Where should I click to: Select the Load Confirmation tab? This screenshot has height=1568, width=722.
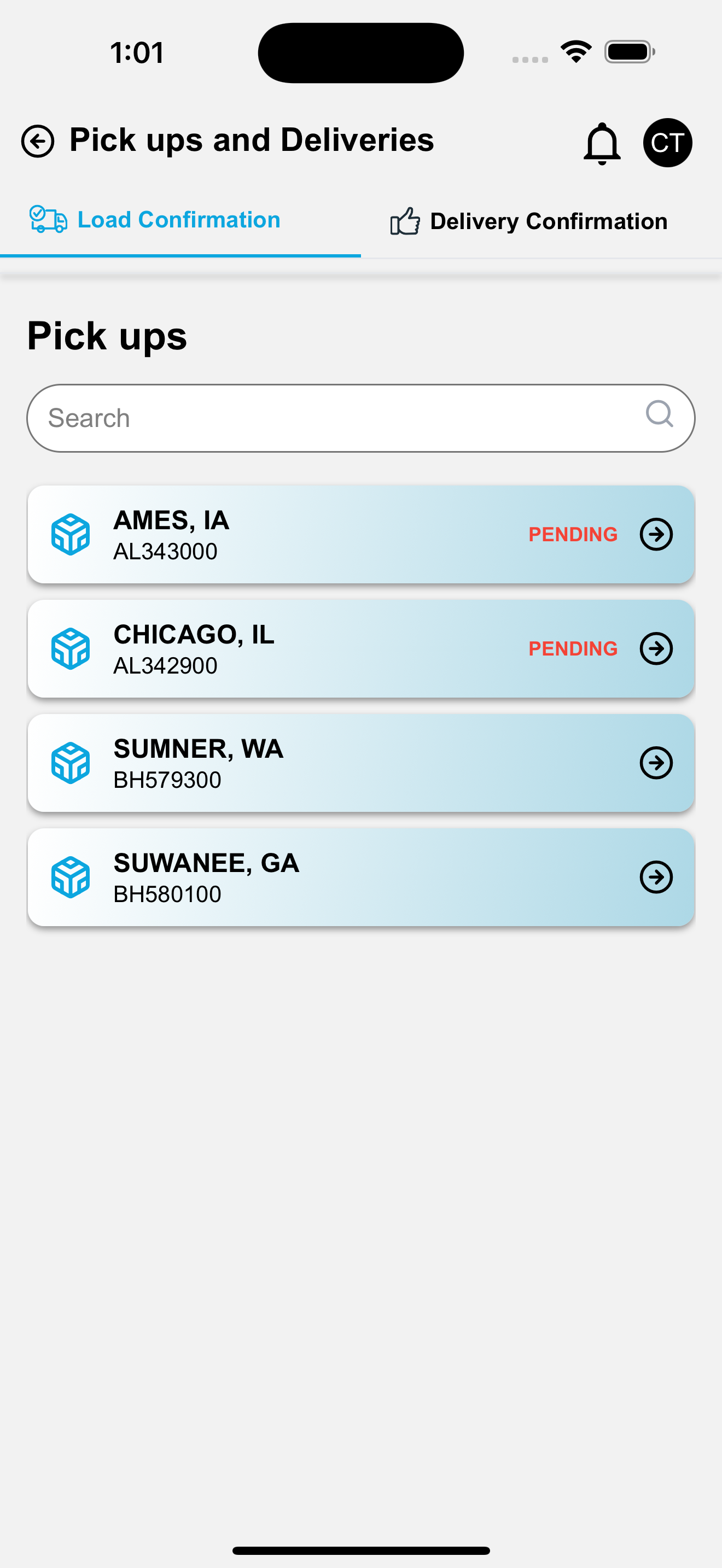(180, 220)
